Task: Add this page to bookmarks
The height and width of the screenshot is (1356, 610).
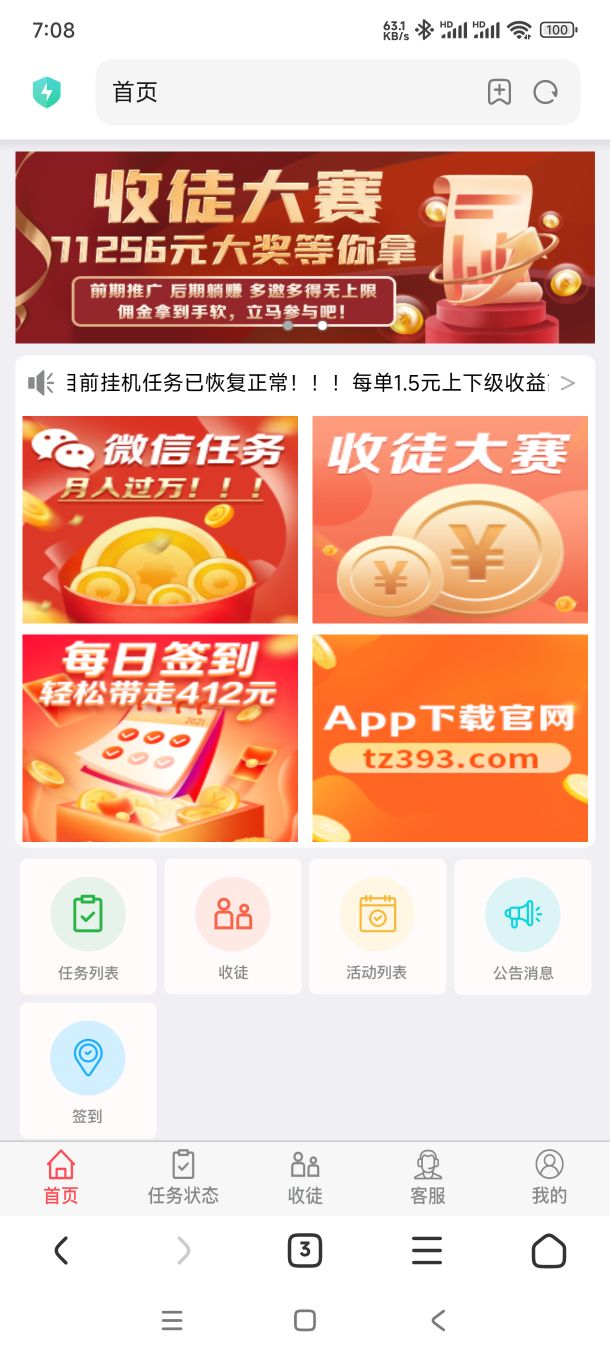Action: tap(499, 92)
